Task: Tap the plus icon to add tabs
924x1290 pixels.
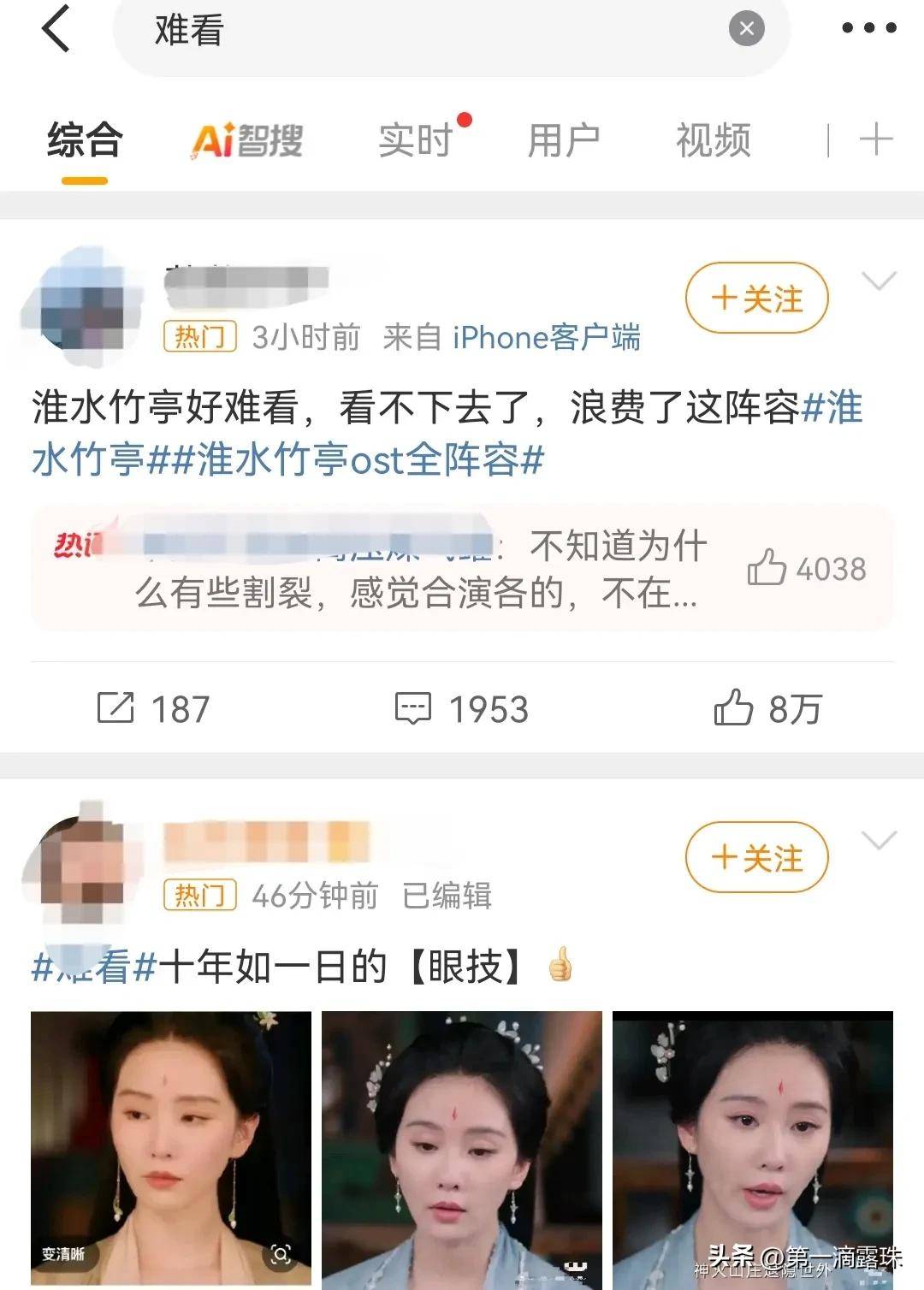Action: pyautogui.click(x=876, y=139)
